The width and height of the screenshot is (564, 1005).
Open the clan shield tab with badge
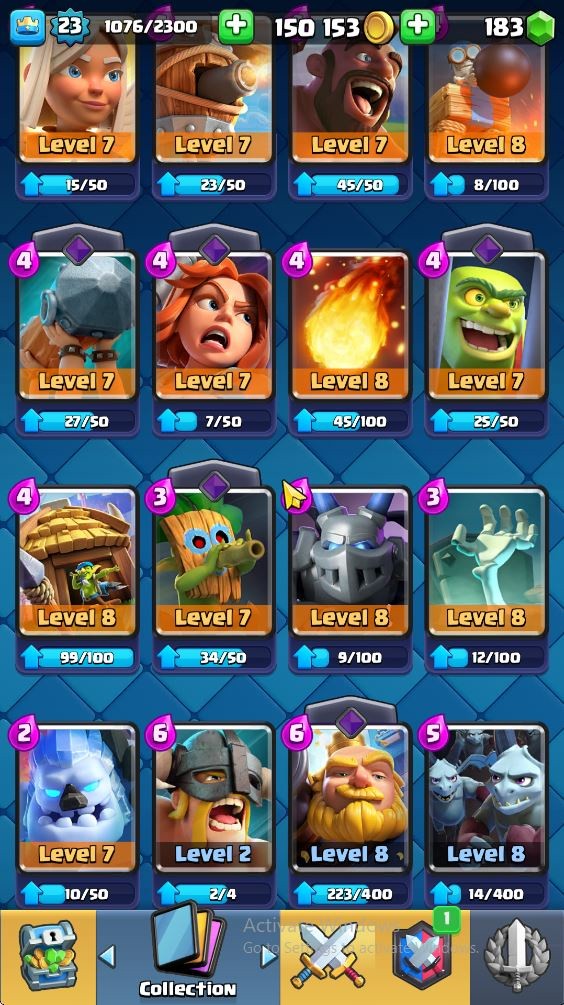click(423, 957)
